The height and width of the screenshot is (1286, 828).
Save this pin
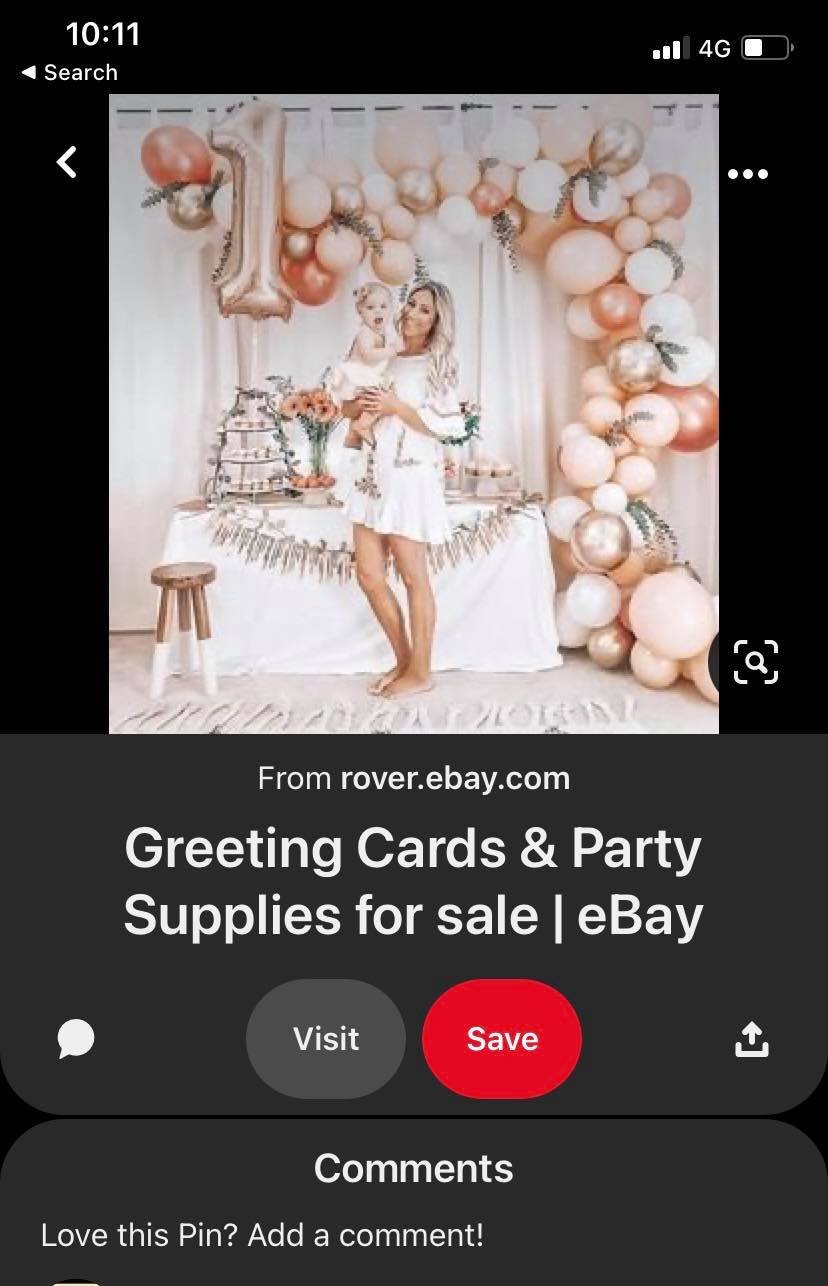coord(502,1039)
